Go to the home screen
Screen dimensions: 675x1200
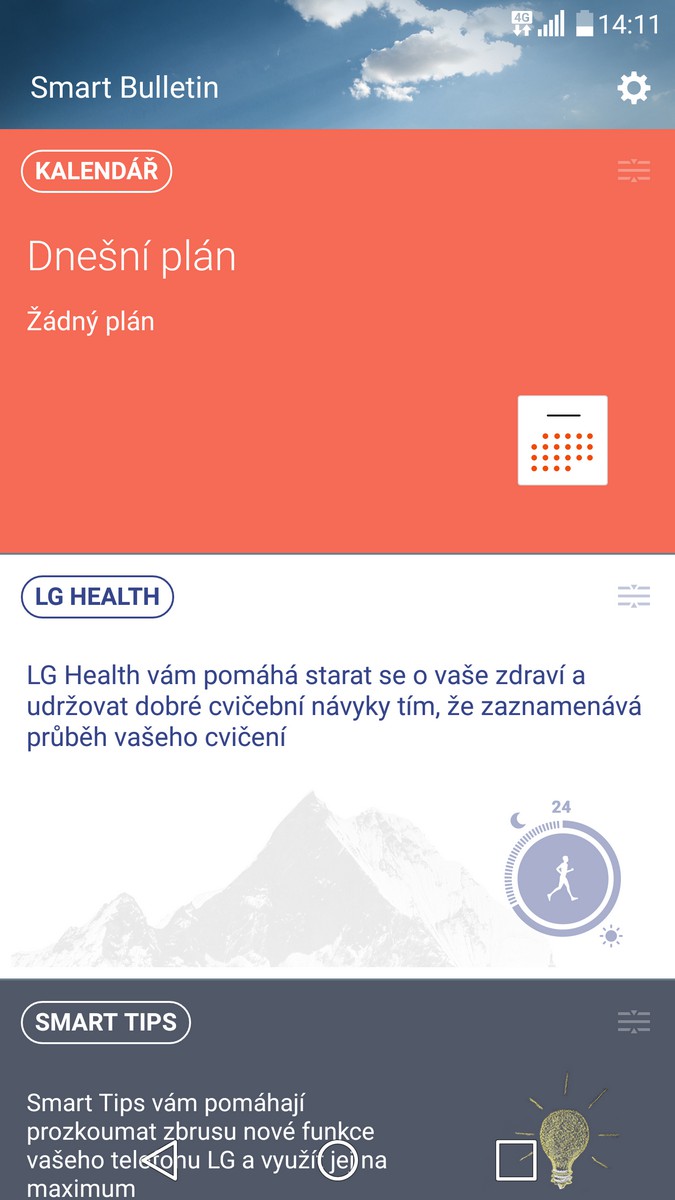(338, 1160)
